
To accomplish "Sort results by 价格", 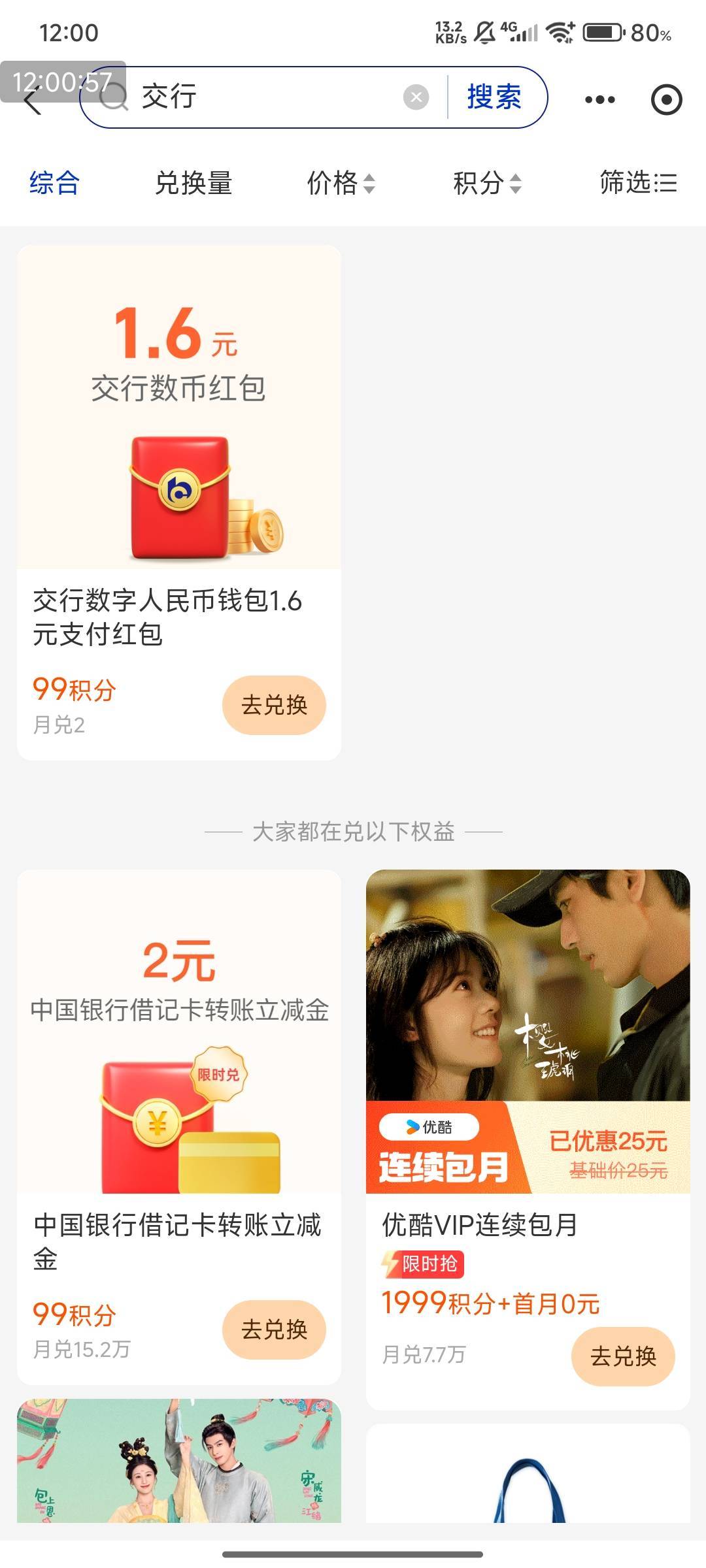I will click(x=341, y=183).
